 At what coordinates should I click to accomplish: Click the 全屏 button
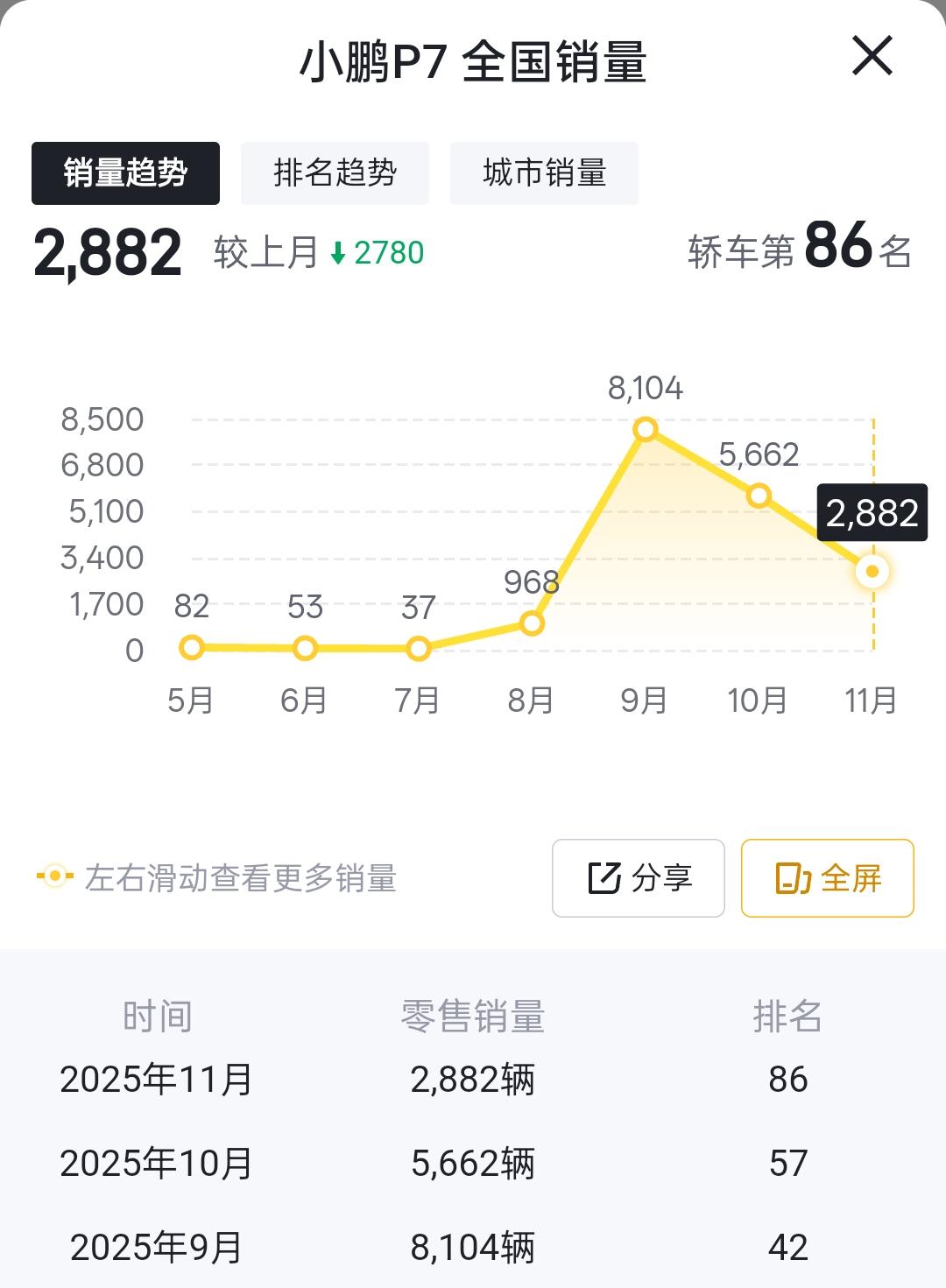[828, 878]
